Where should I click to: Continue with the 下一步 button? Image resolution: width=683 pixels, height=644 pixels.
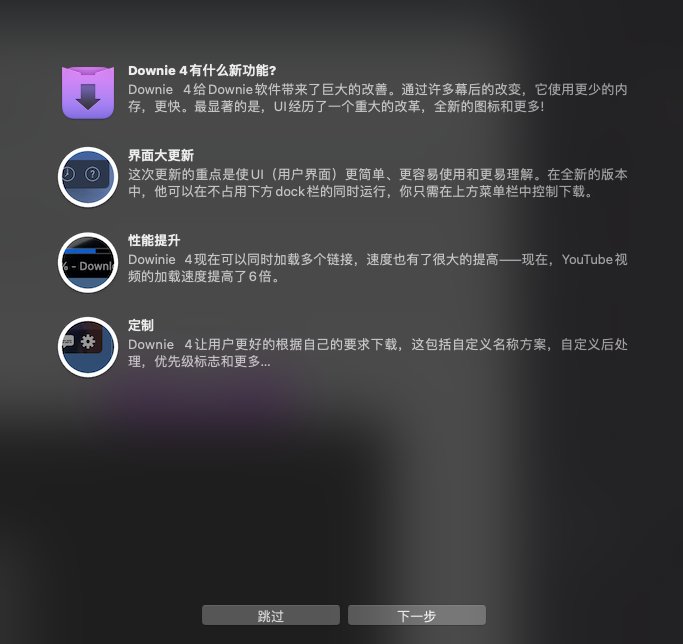point(416,615)
